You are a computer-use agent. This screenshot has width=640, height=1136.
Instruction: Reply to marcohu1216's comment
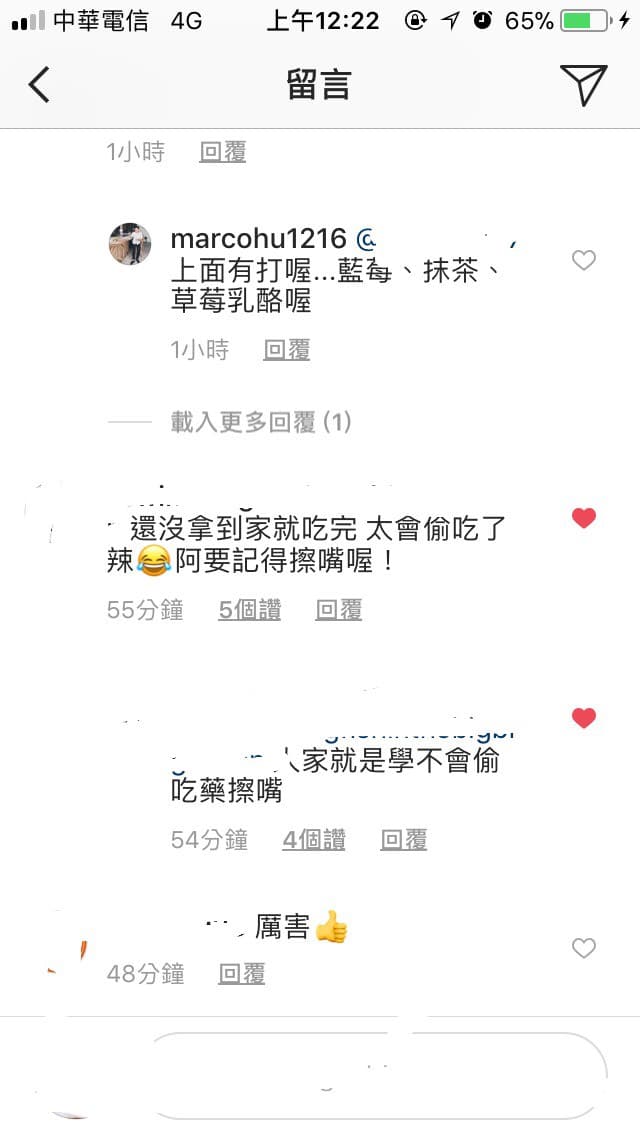286,350
